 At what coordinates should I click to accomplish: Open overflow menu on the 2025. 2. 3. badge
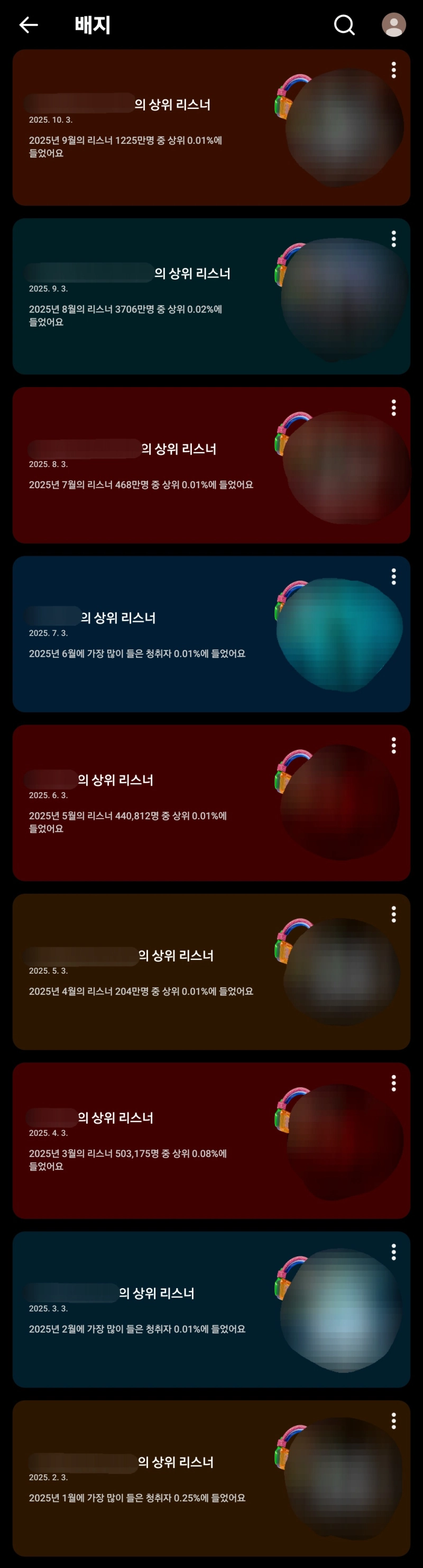tap(393, 1420)
